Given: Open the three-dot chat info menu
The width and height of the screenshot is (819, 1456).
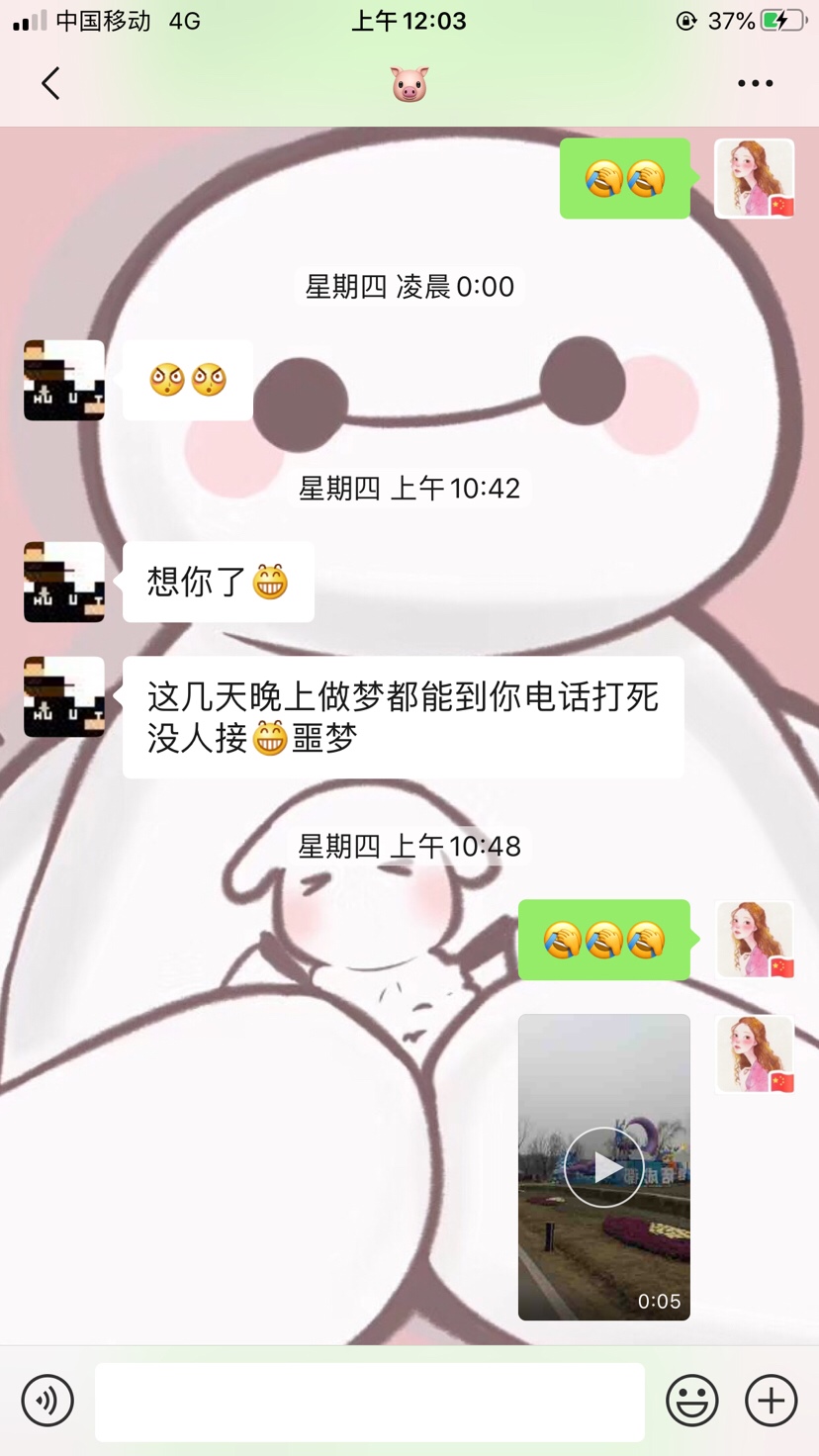Looking at the screenshot, I should pos(755,84).
